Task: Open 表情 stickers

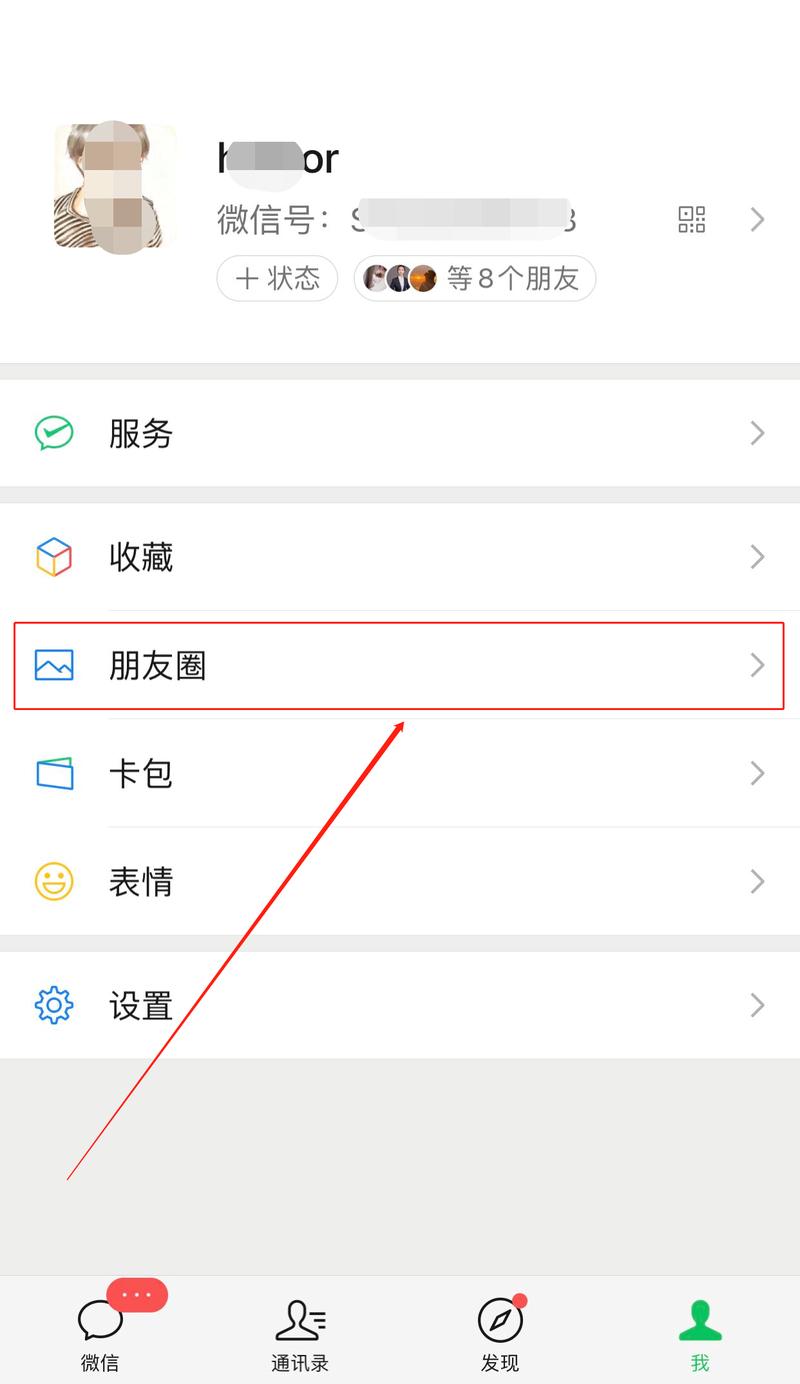Action: (x=400, y=881)
